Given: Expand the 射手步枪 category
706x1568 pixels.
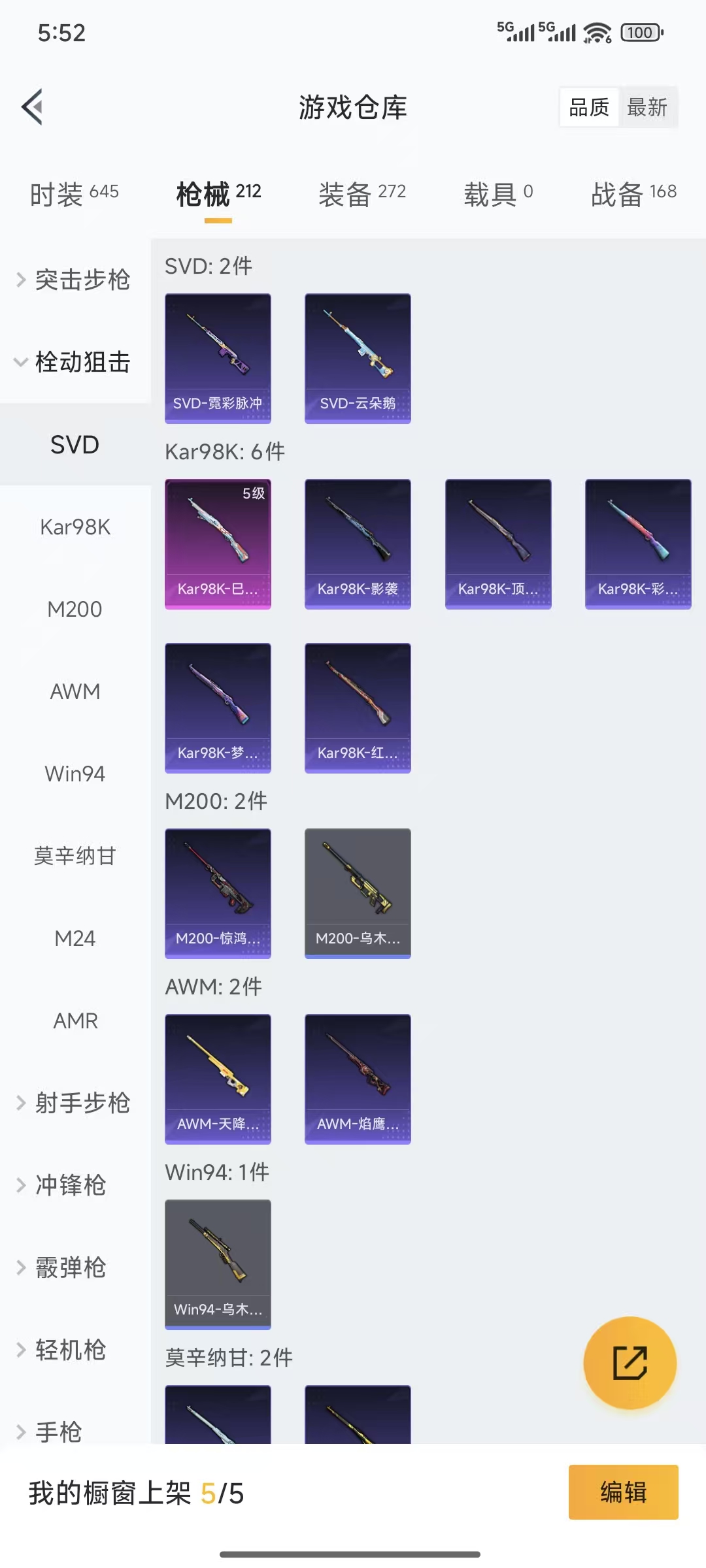Looking at the screenshot, I should click(x=75, y=1103).
